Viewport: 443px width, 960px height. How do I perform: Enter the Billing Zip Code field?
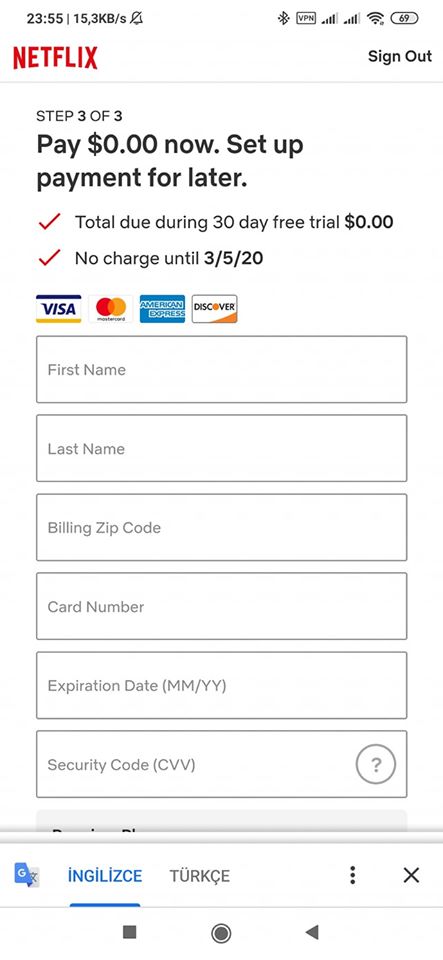click(222, 527)
